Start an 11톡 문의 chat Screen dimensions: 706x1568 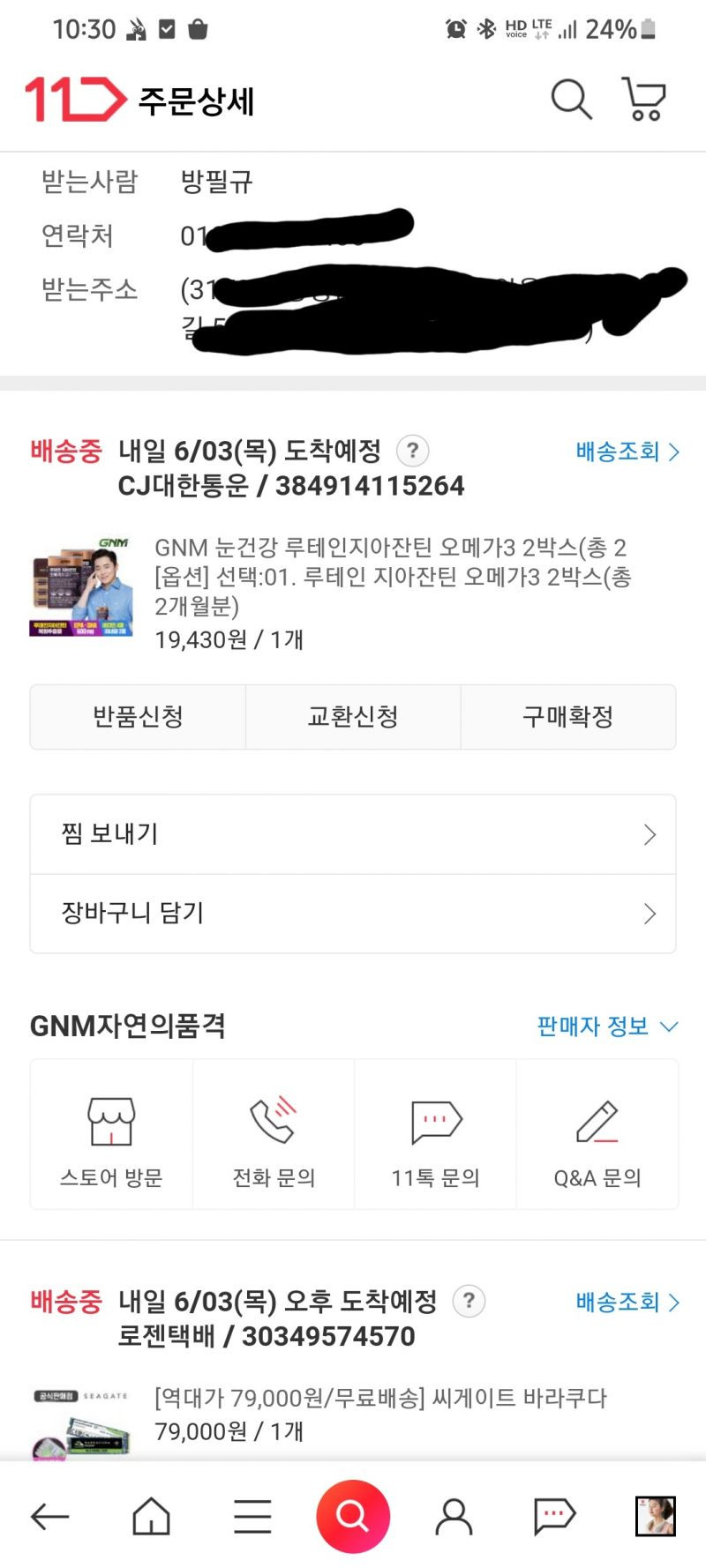(x=435, y=1134)
